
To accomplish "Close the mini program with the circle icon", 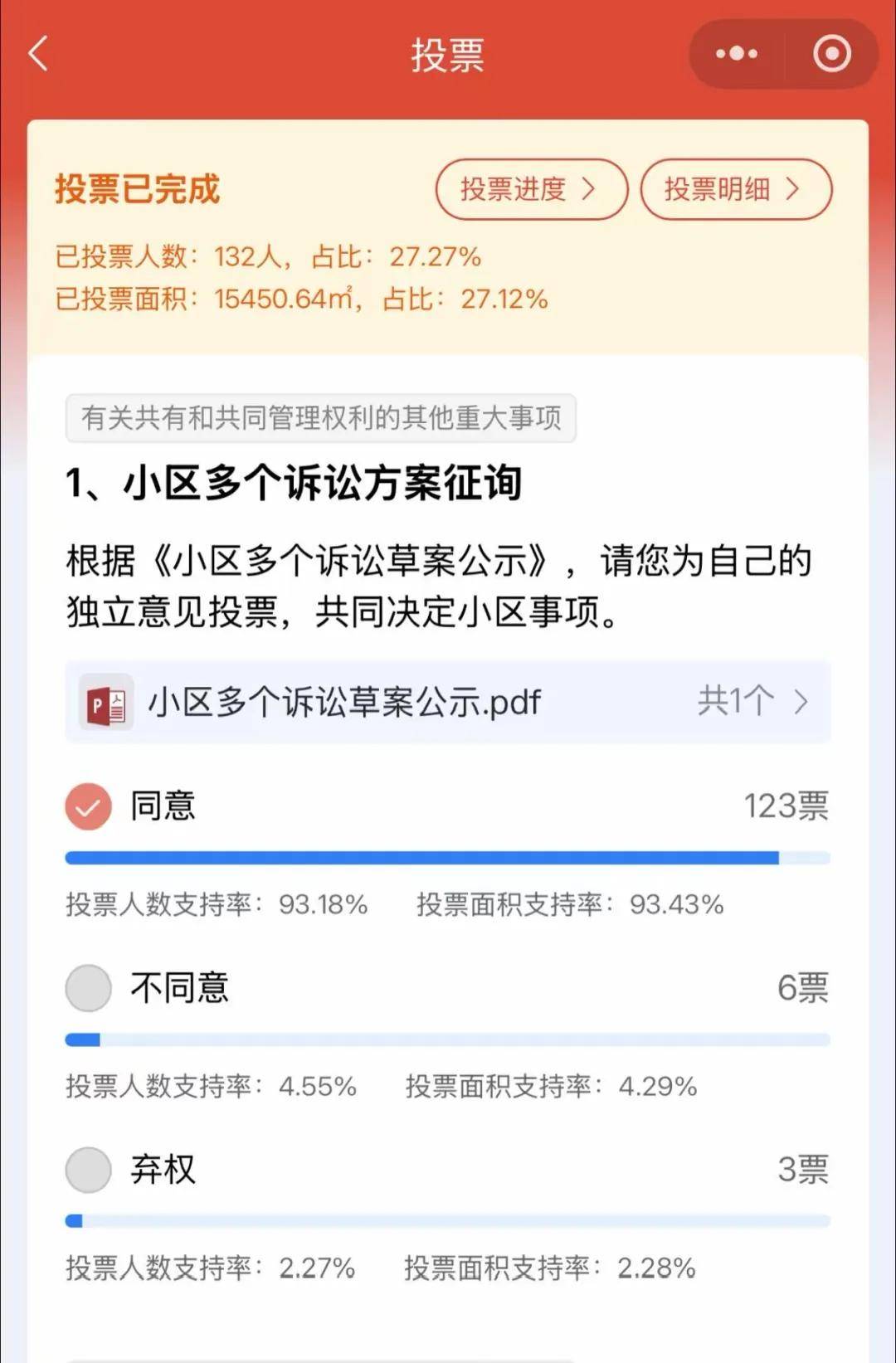I will coord(831,55).
